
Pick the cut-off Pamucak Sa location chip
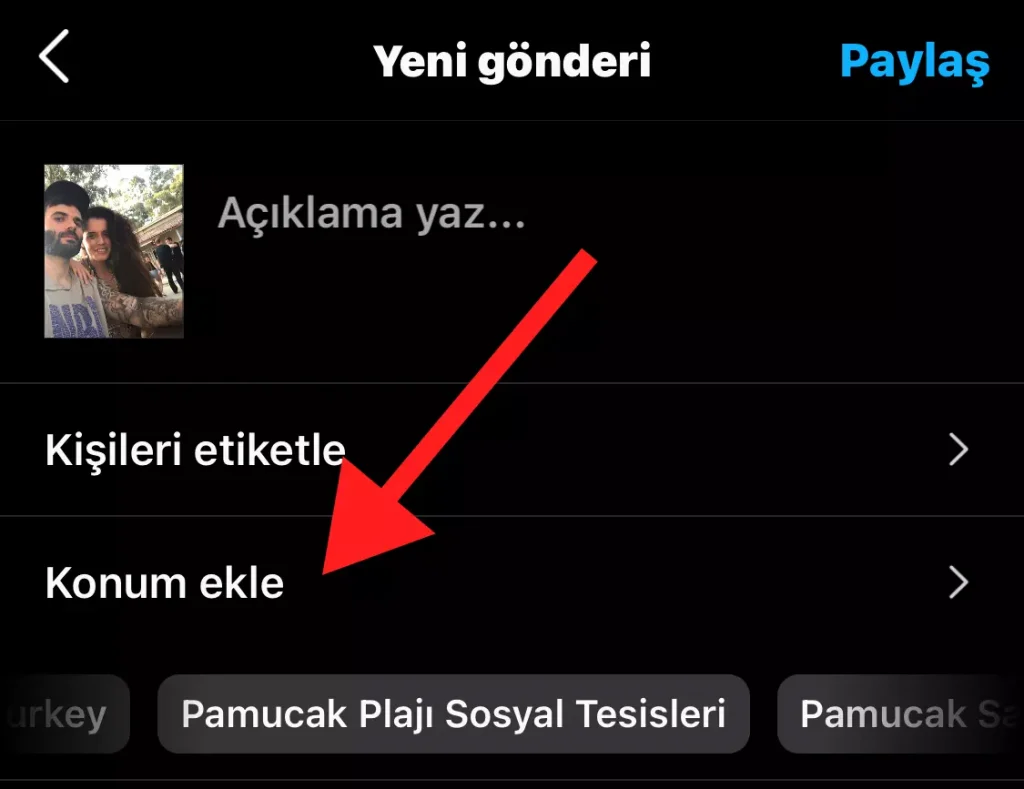click(898, 714)
